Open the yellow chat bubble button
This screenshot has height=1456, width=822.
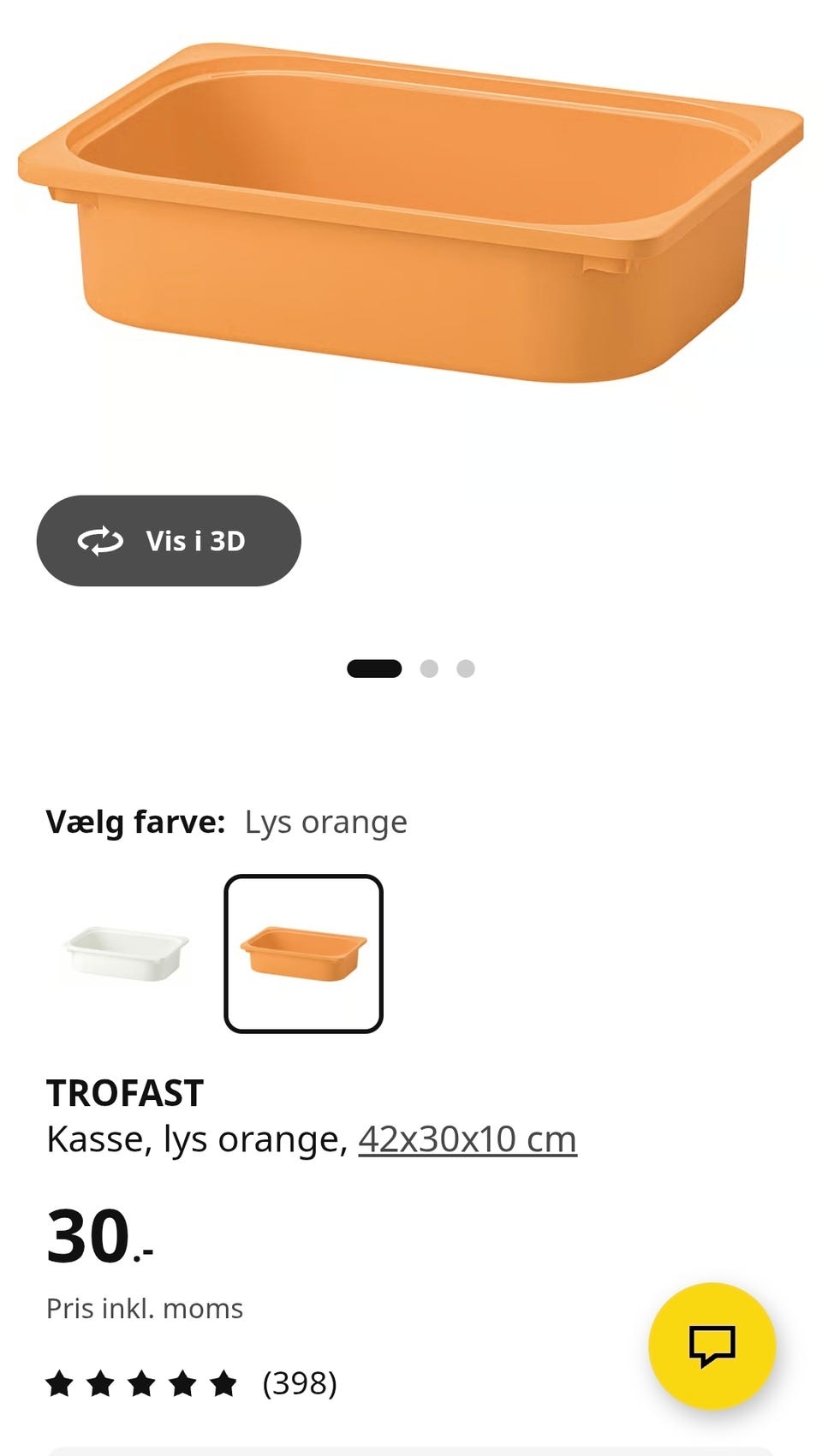pyautogui.click(x=712, y=1346)
